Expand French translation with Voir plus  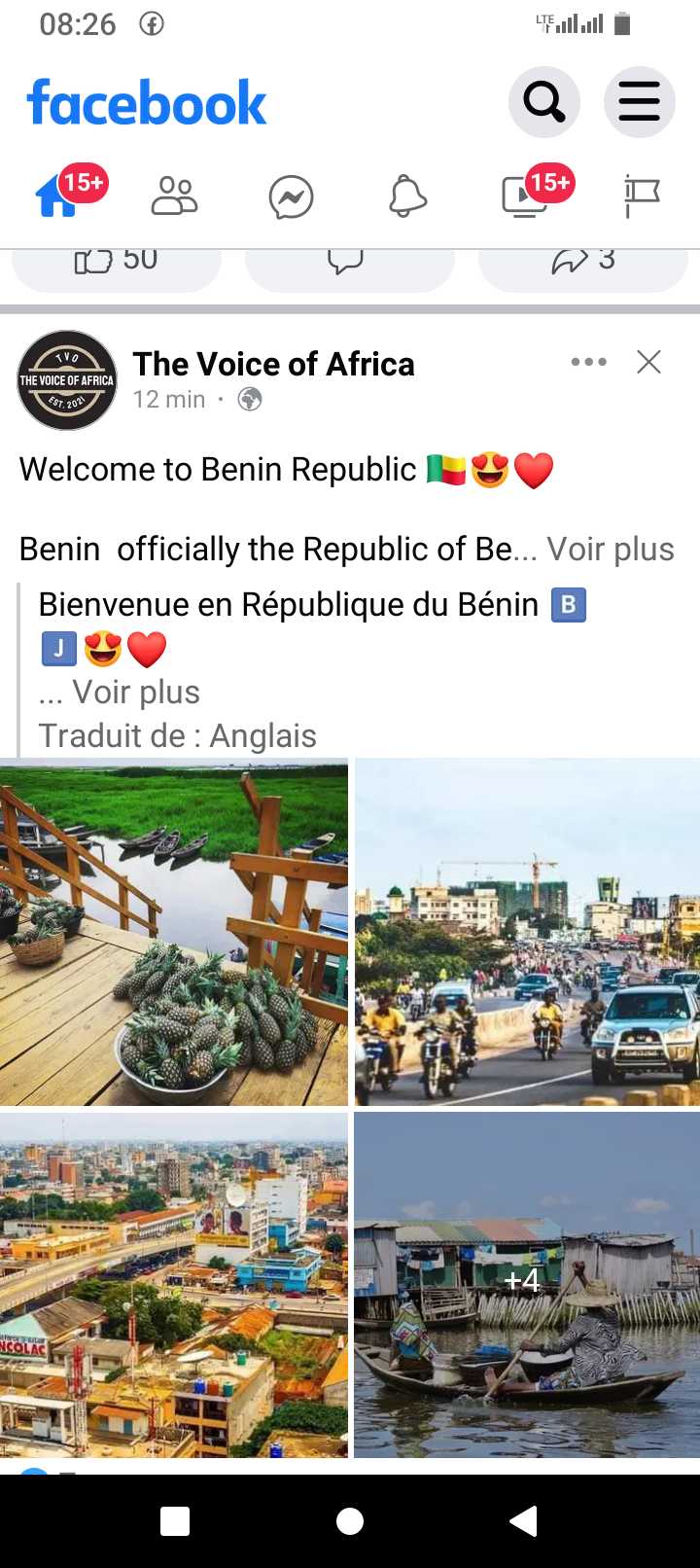(x=135, y=692)
